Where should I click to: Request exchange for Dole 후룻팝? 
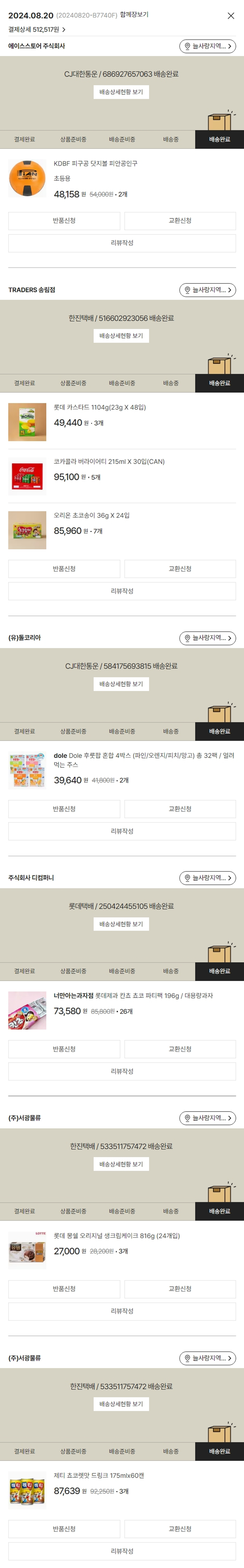pyautogui.click(x=180, y=808)
